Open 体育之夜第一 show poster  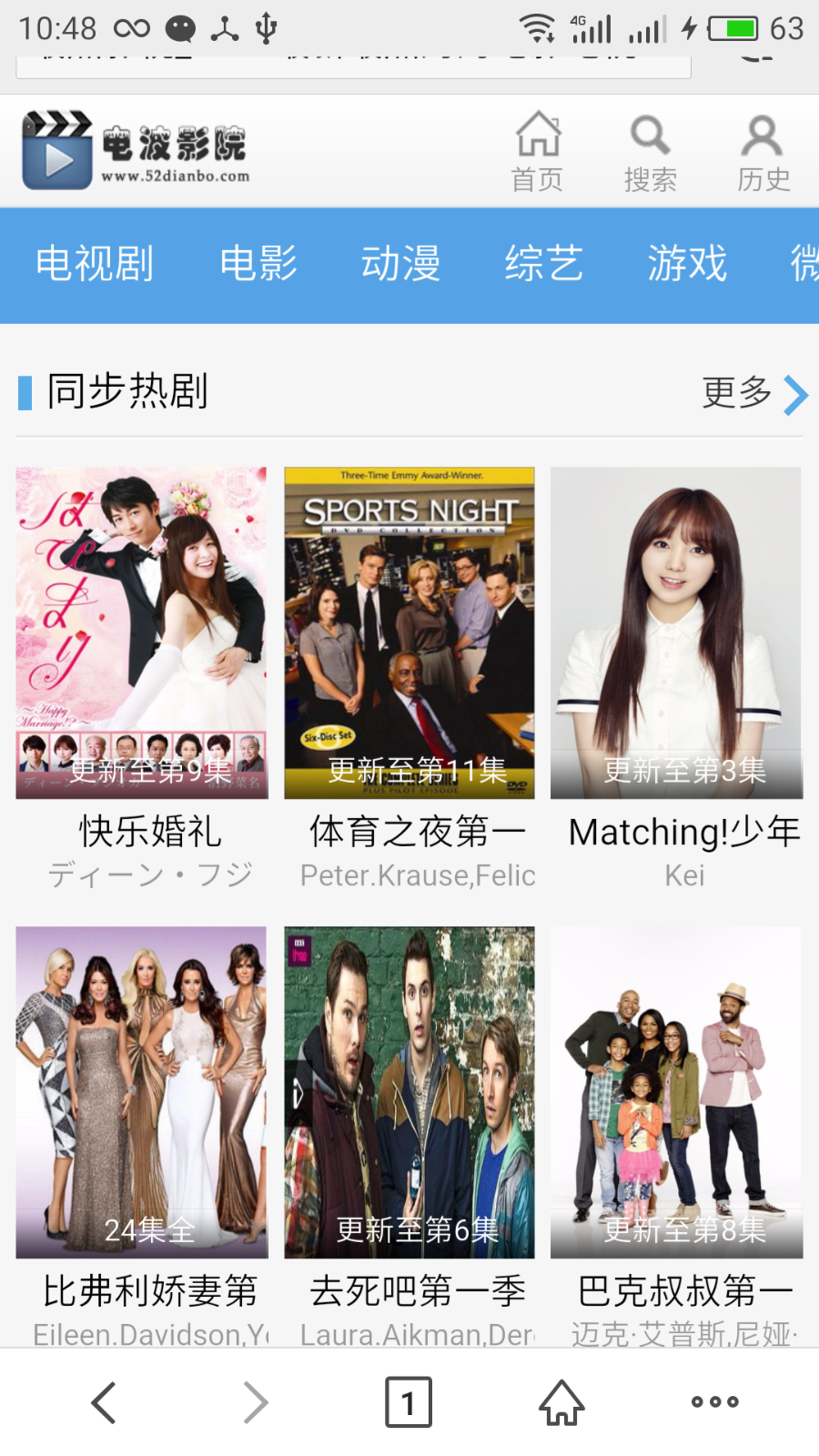(x=409, y=633)
